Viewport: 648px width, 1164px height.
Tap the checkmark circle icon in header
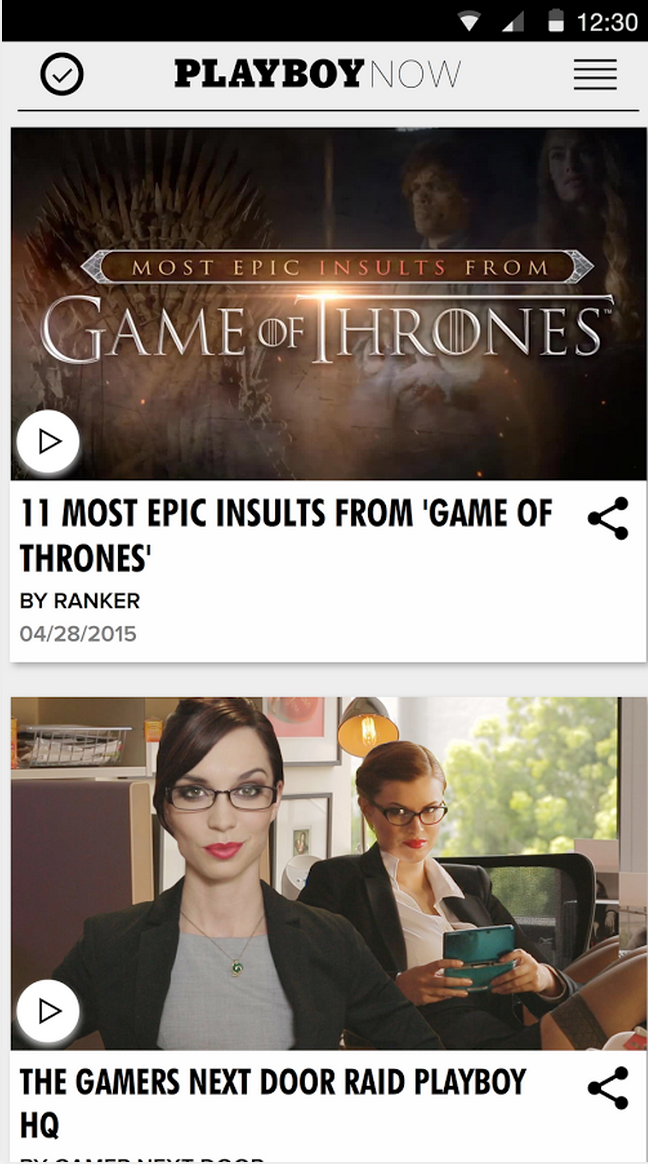coord(62,74)
